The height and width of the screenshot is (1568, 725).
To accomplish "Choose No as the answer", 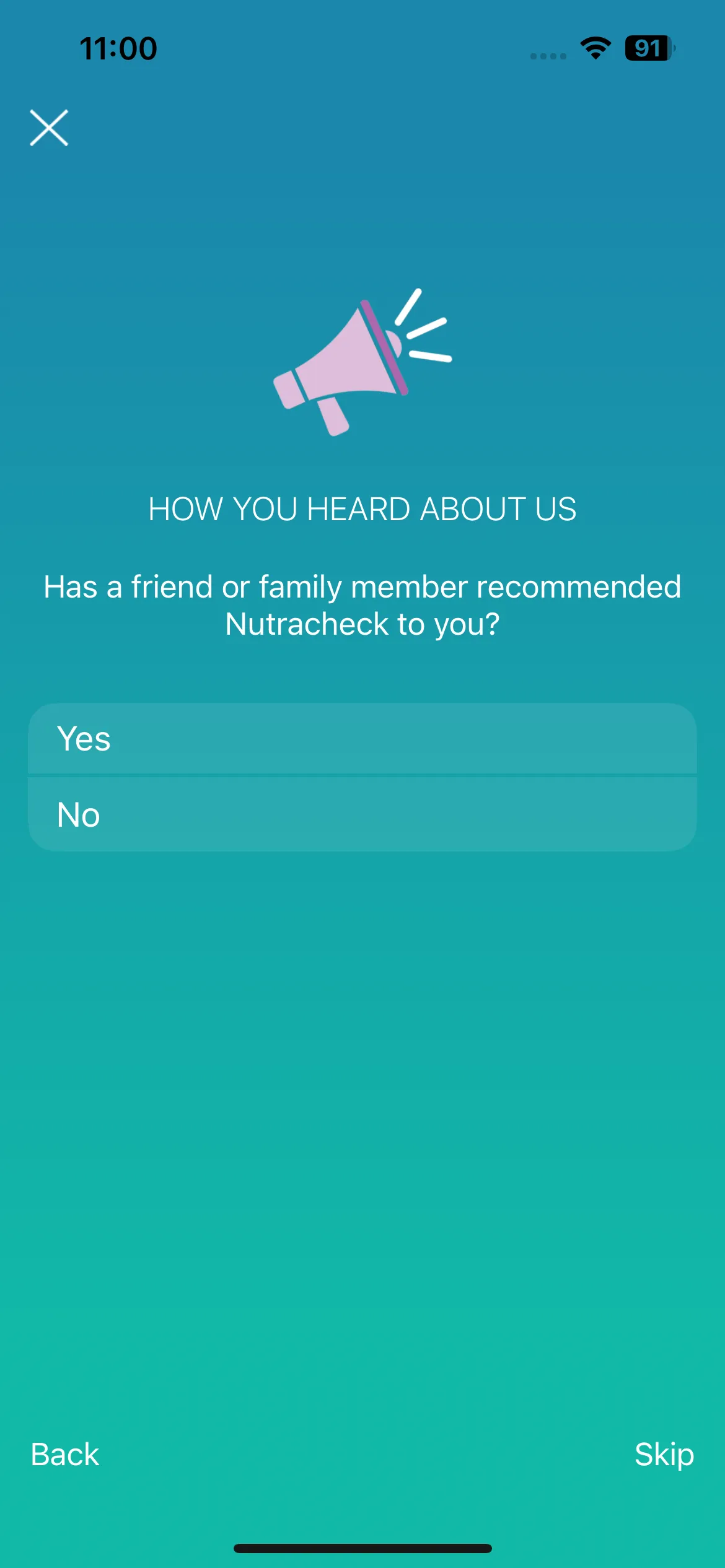I will click(x=362, y=814).
